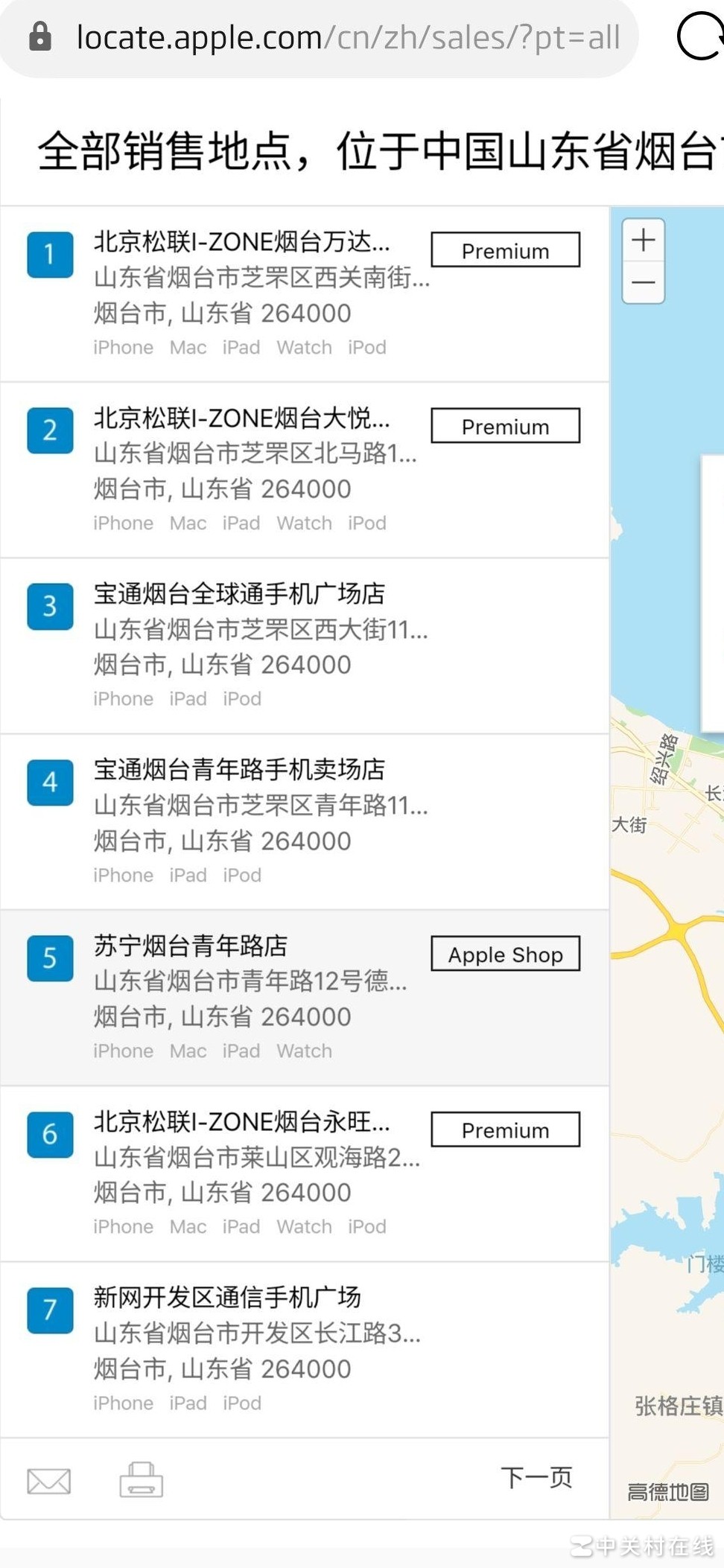Open the 苏宁烟台青年路店 store entry
Viewport: 724px width, 1568px height.
coord(189,946)
